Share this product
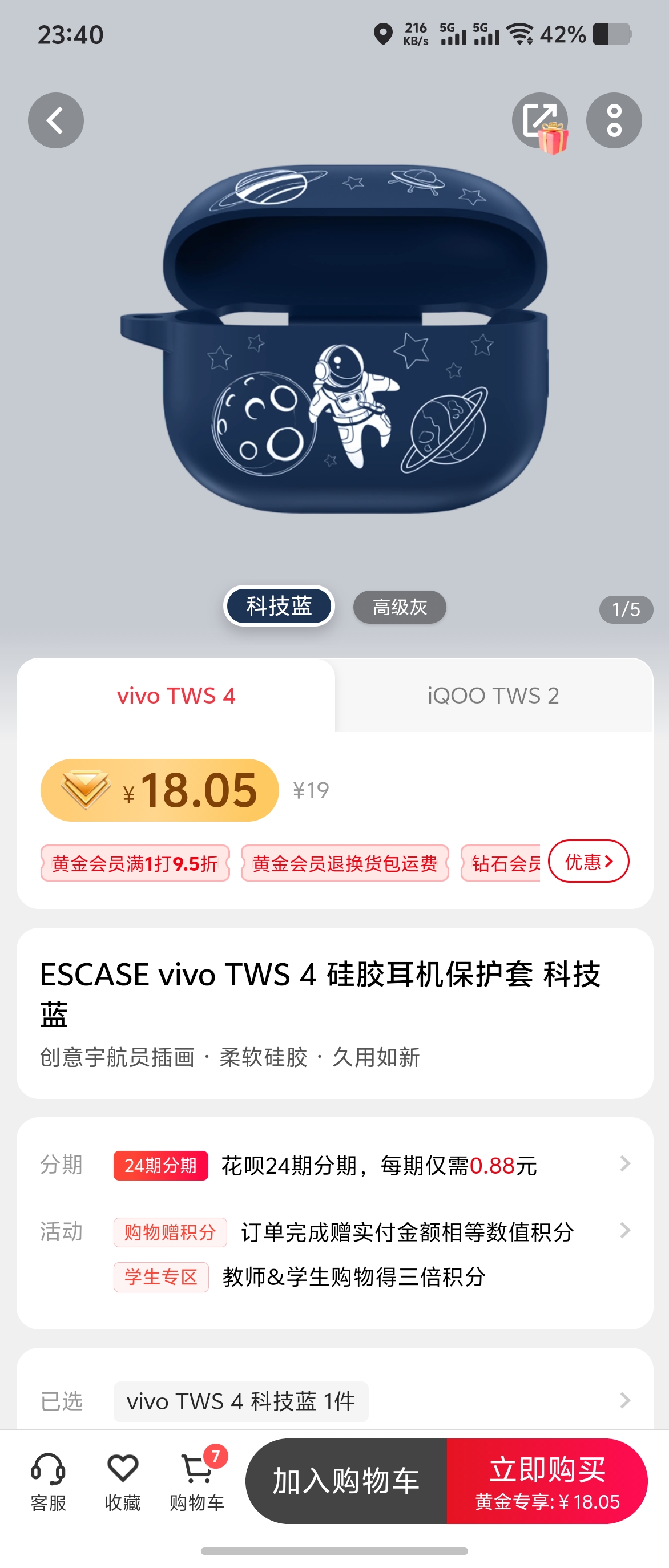The width and height of the screenshot is (669, 1568). coord(539,120)
